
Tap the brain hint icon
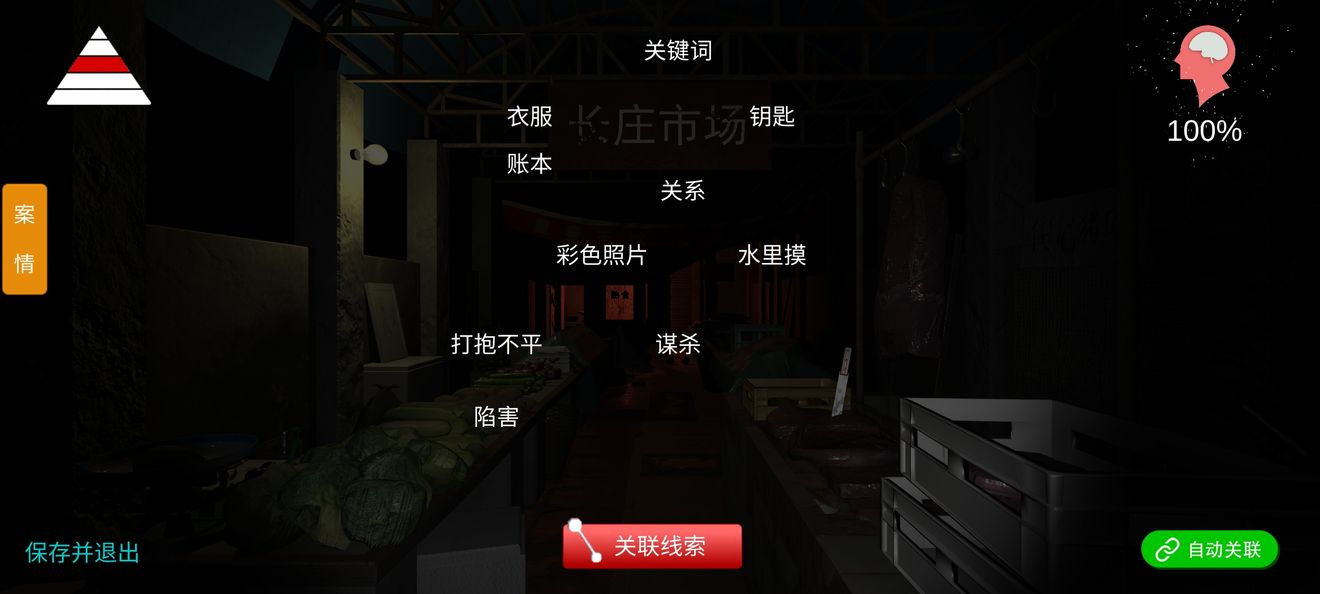pyautogui.click(x=1203, y=65)
